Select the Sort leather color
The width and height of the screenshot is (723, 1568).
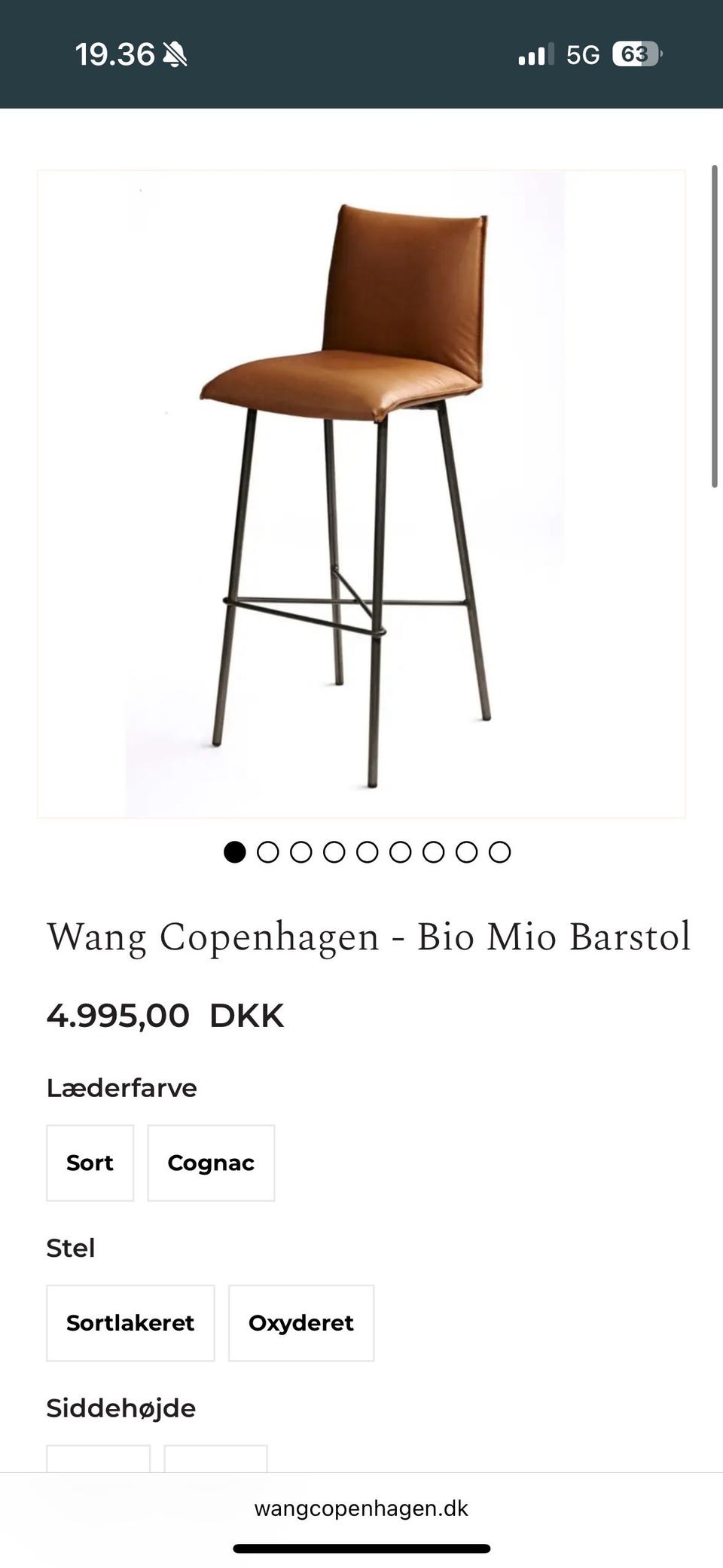point(90,1163)
